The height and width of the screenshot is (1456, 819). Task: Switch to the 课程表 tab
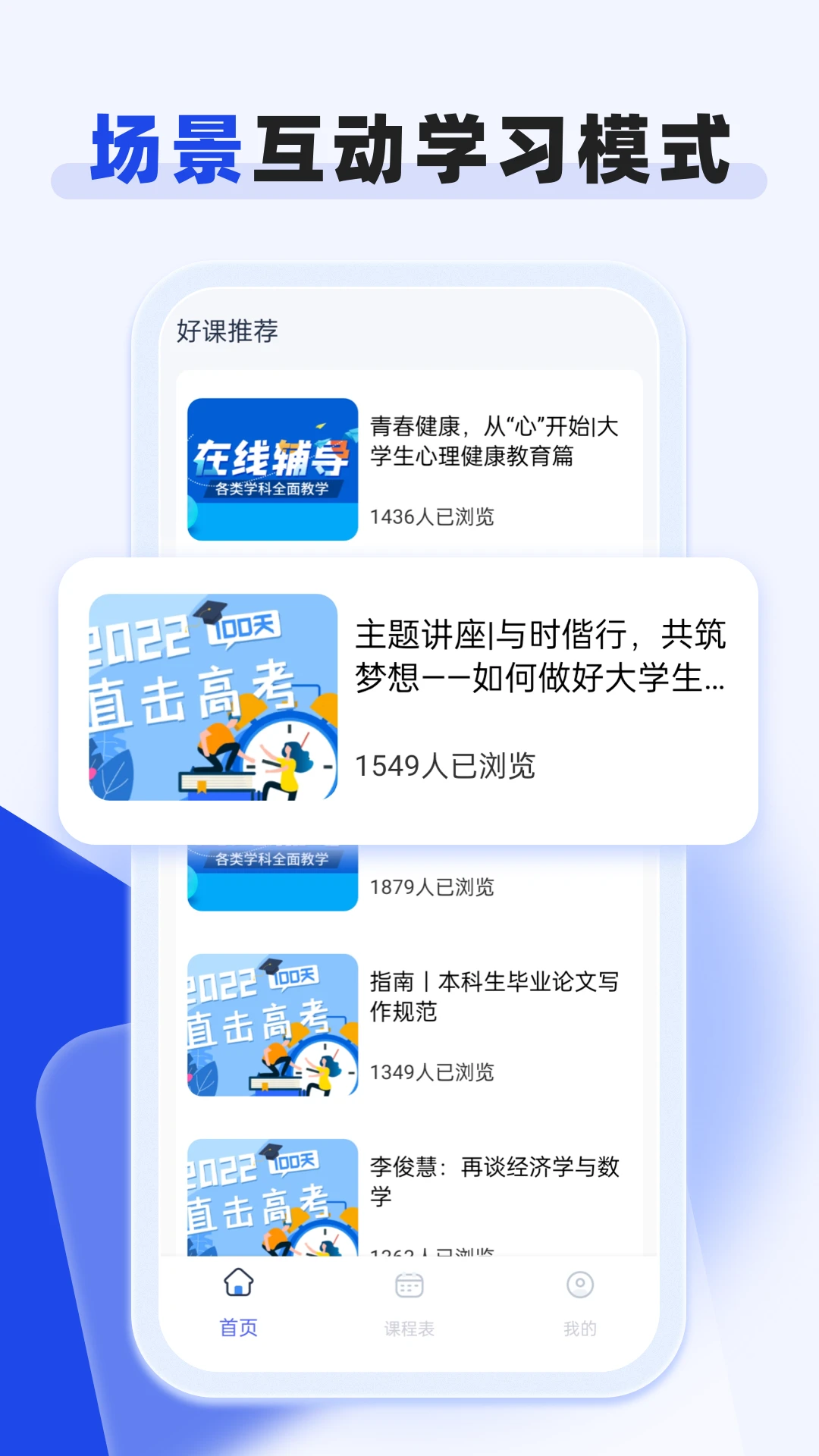pos(409,1326)
